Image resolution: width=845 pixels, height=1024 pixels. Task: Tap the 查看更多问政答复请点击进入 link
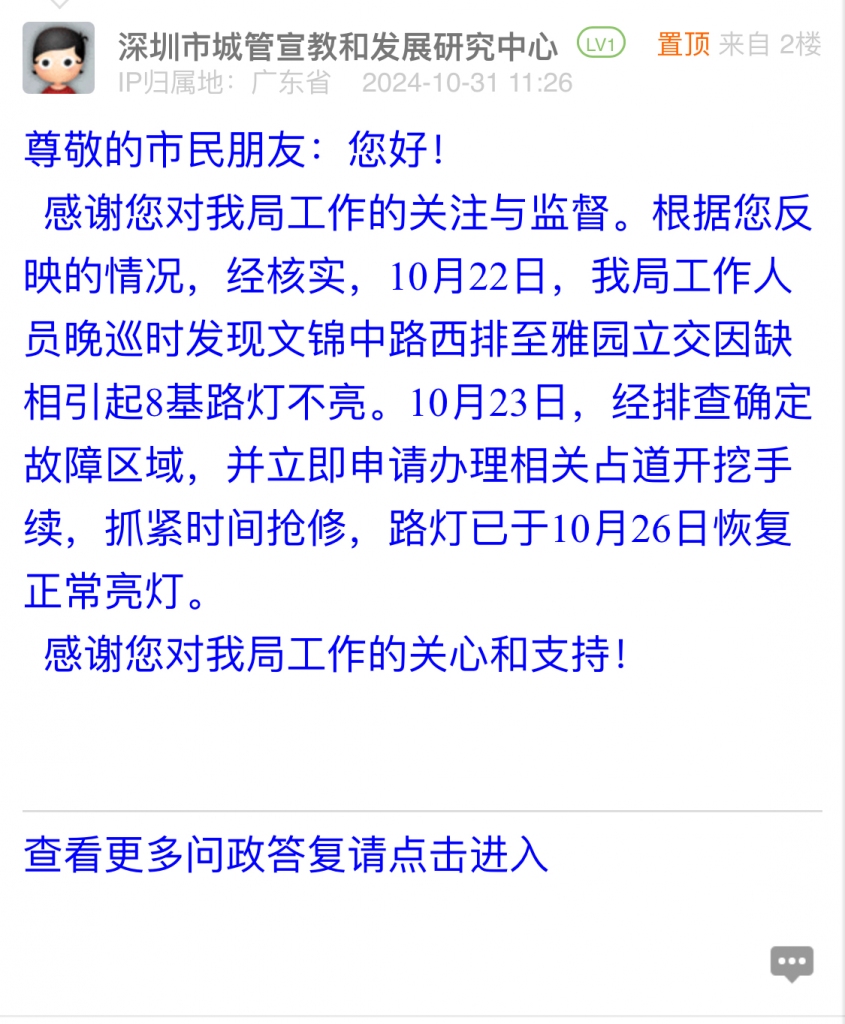[x=286, y=855]
